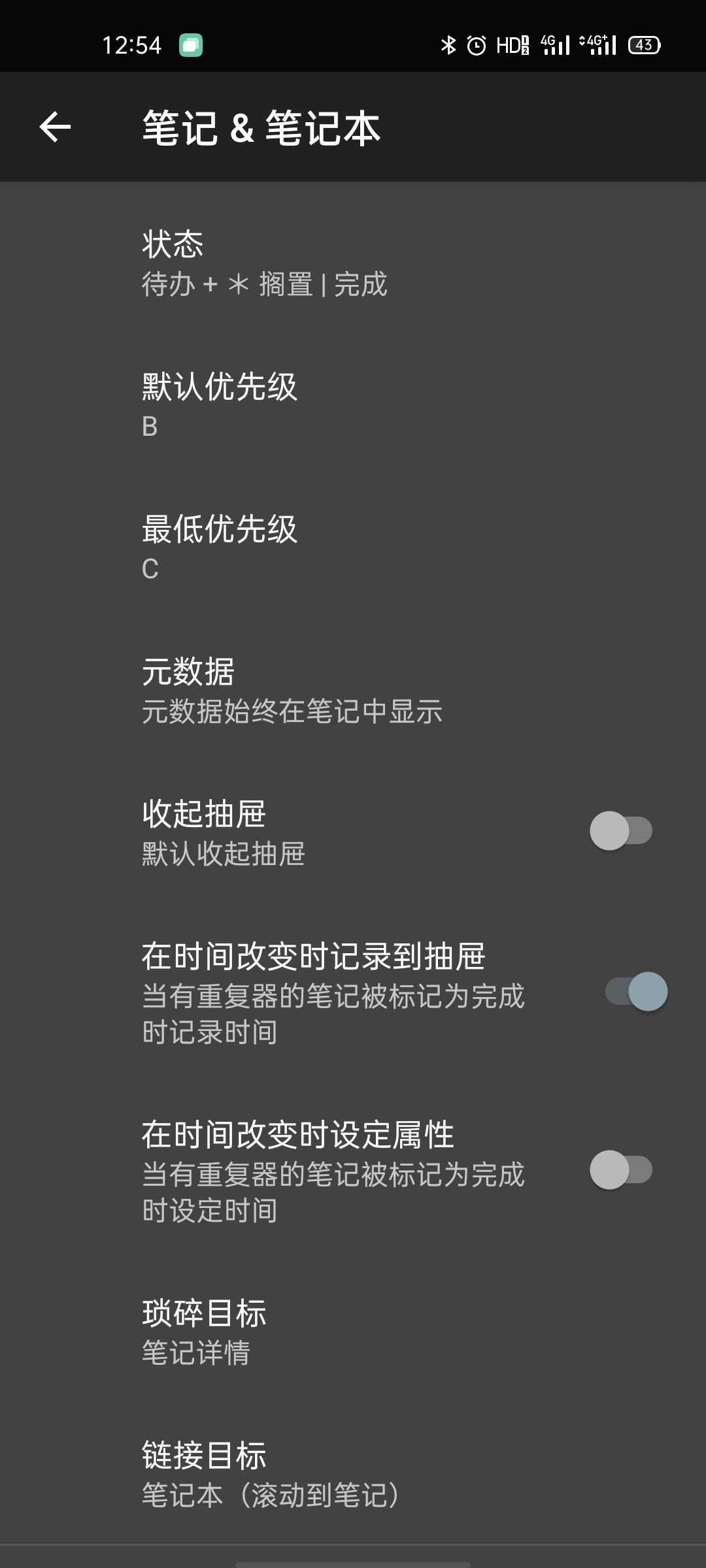706x1568 pixels.
Task: Open the 最低优先级 setting
Action: click(353, 549)
